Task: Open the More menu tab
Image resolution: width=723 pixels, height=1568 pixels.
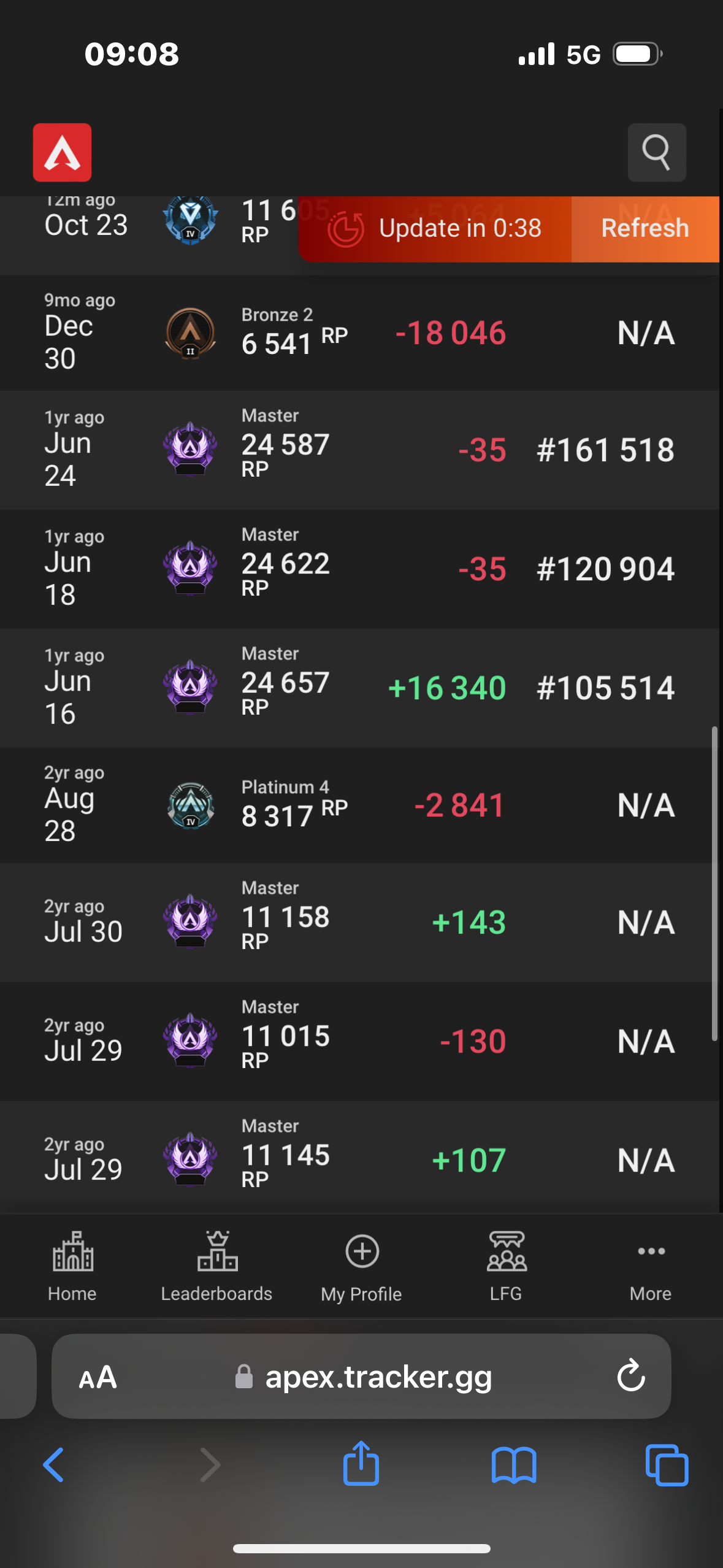Action: point(651,1266)
